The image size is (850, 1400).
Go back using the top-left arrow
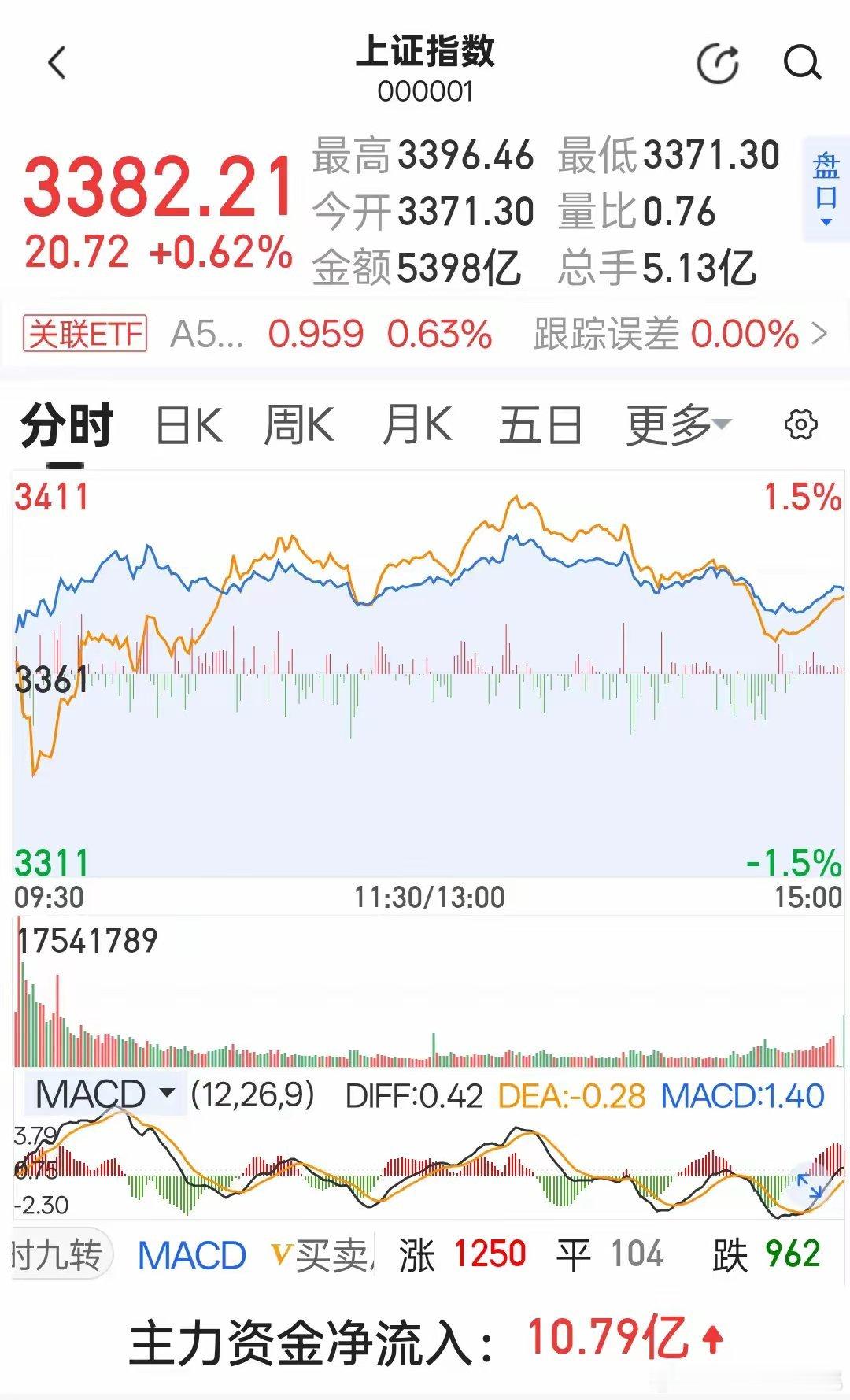(57, 63)
